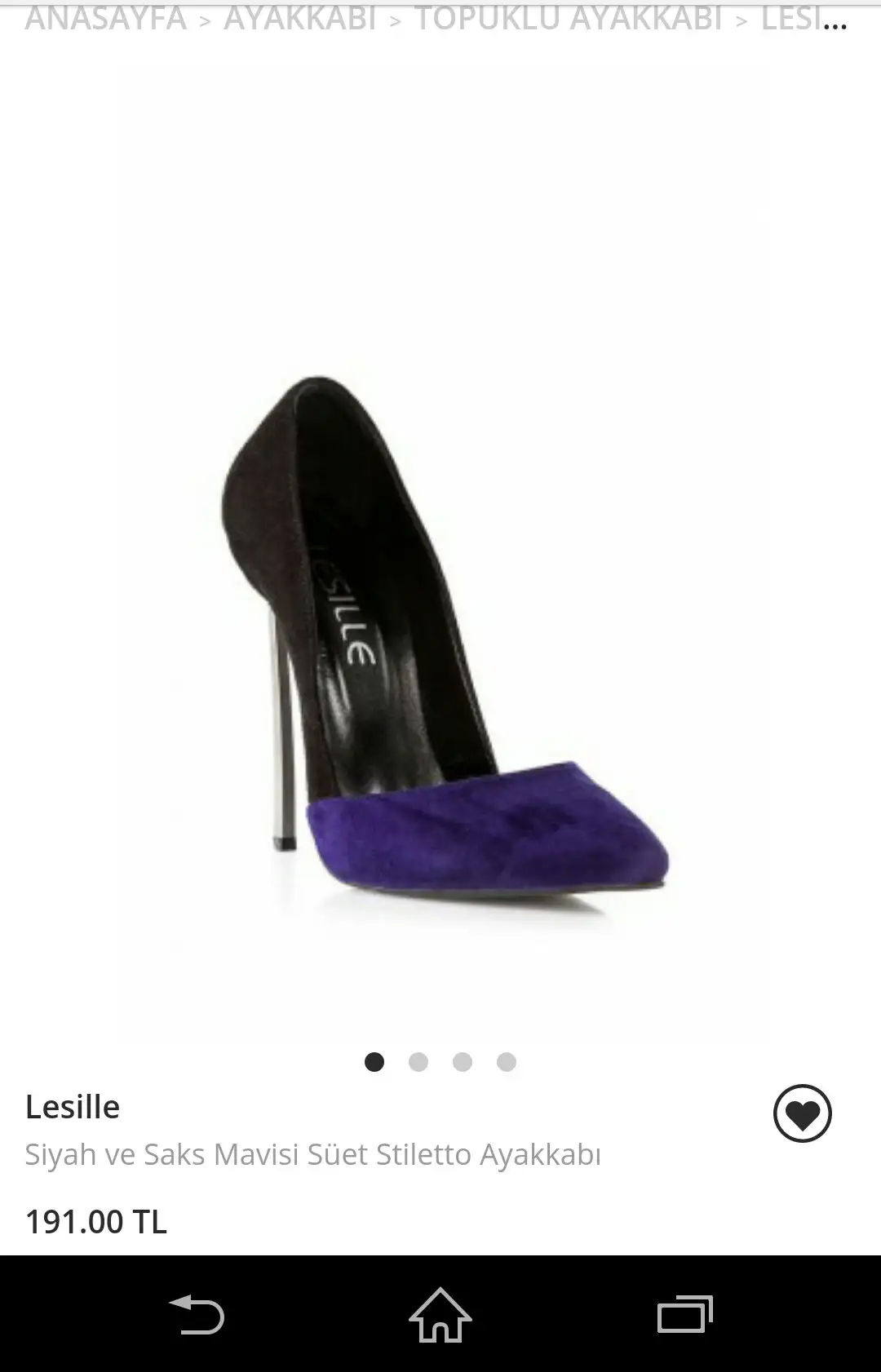
Task: Select the fourth photo indicator dot
Action: 507,1062
